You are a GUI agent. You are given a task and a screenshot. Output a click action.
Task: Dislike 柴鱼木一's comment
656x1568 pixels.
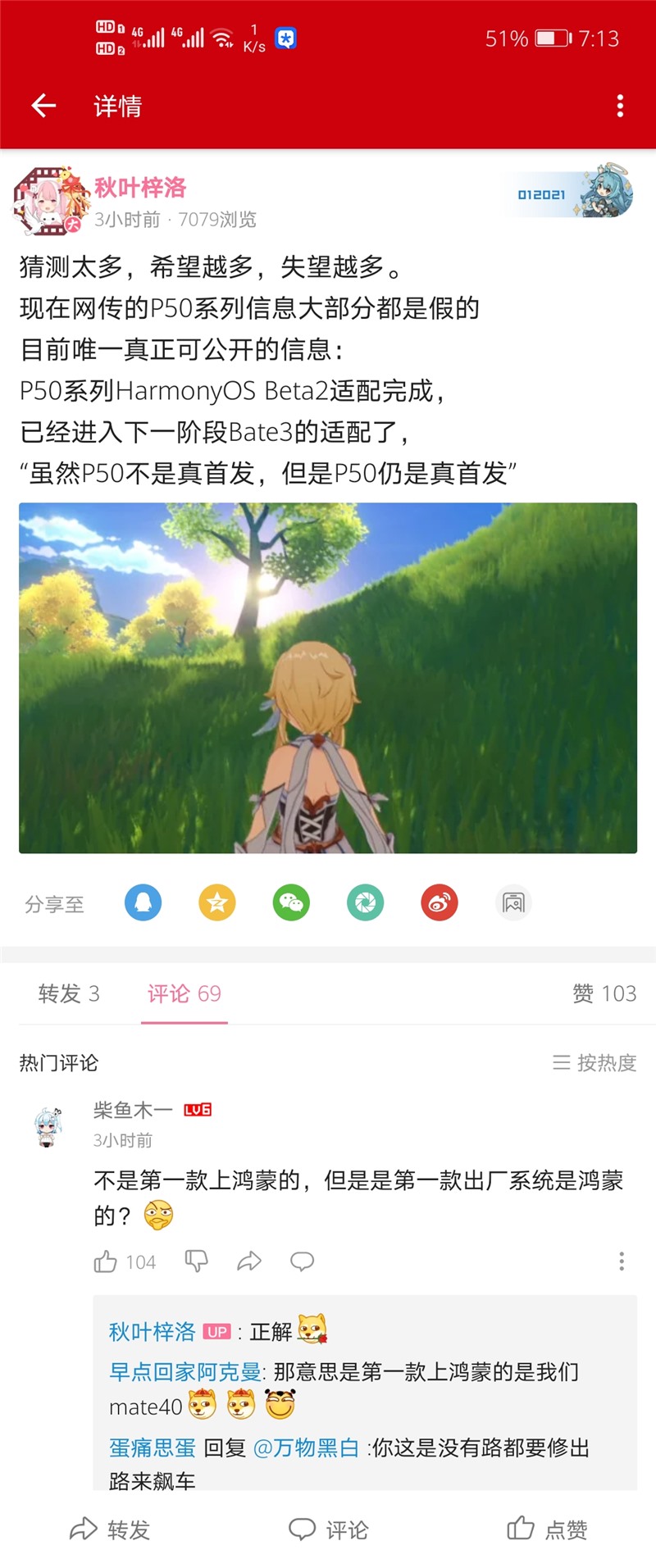click(197, 1261)
